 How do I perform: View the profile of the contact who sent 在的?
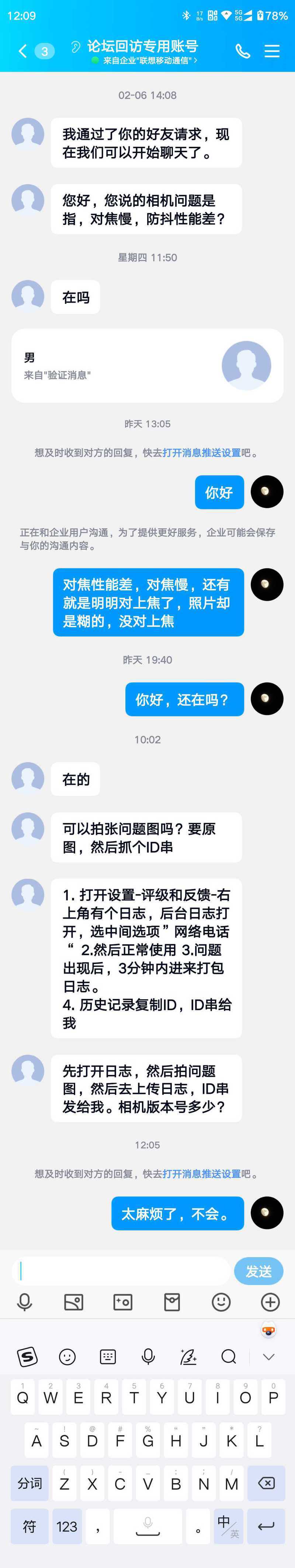(28, 779)
